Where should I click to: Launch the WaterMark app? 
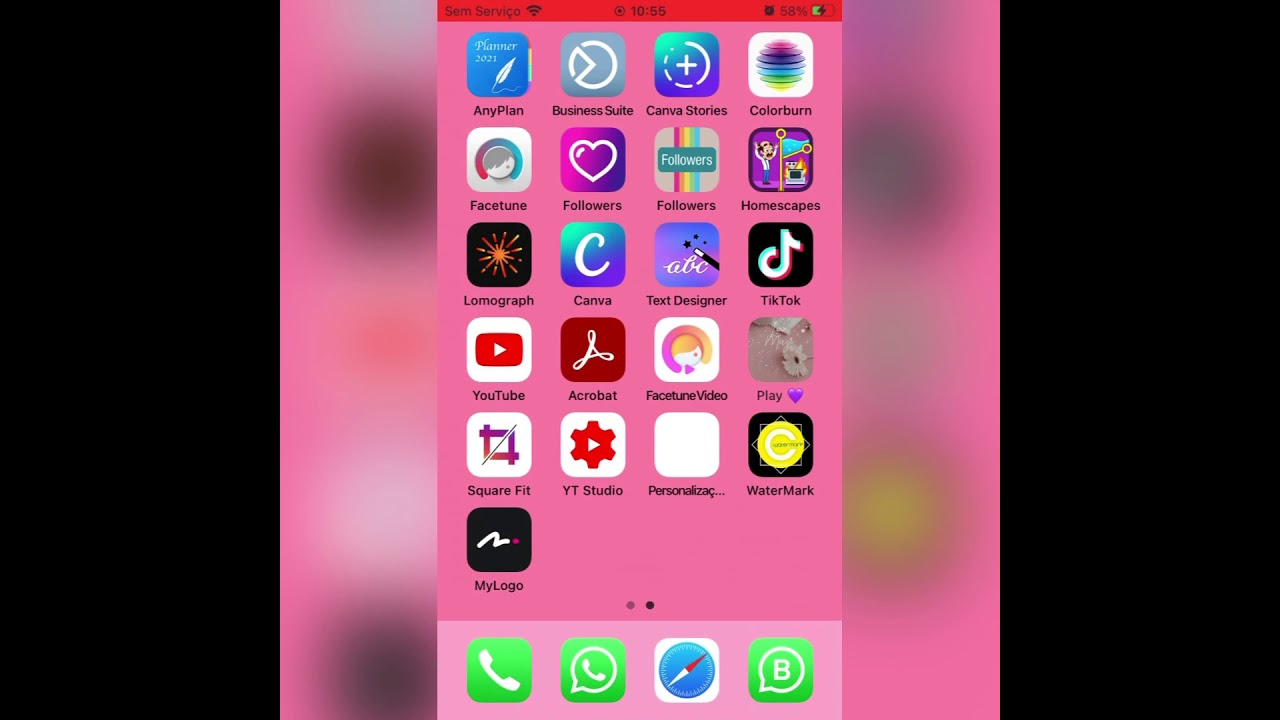(781, 445)
